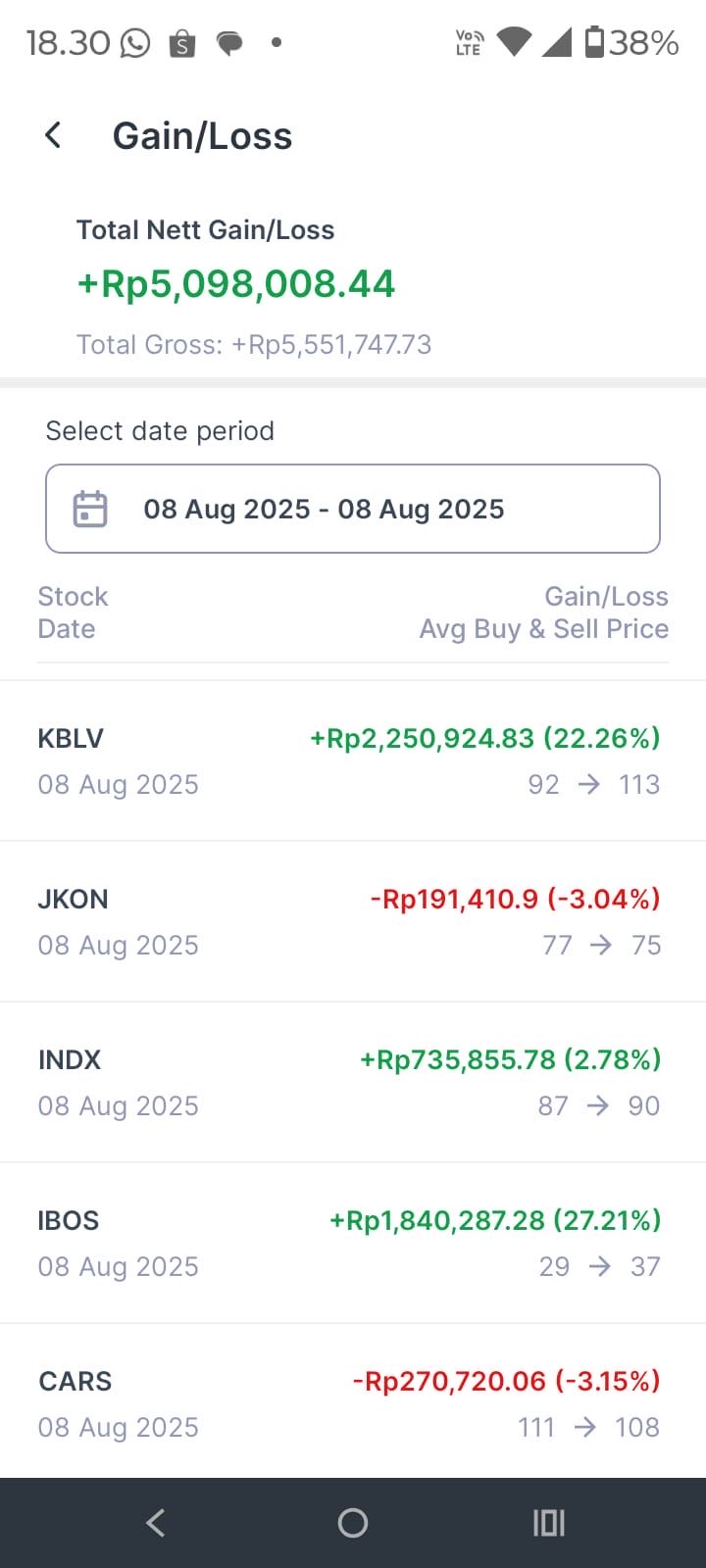Screen dimensions: 706x1568
Task: Open the date period picker
Action: tap(353, 509)
